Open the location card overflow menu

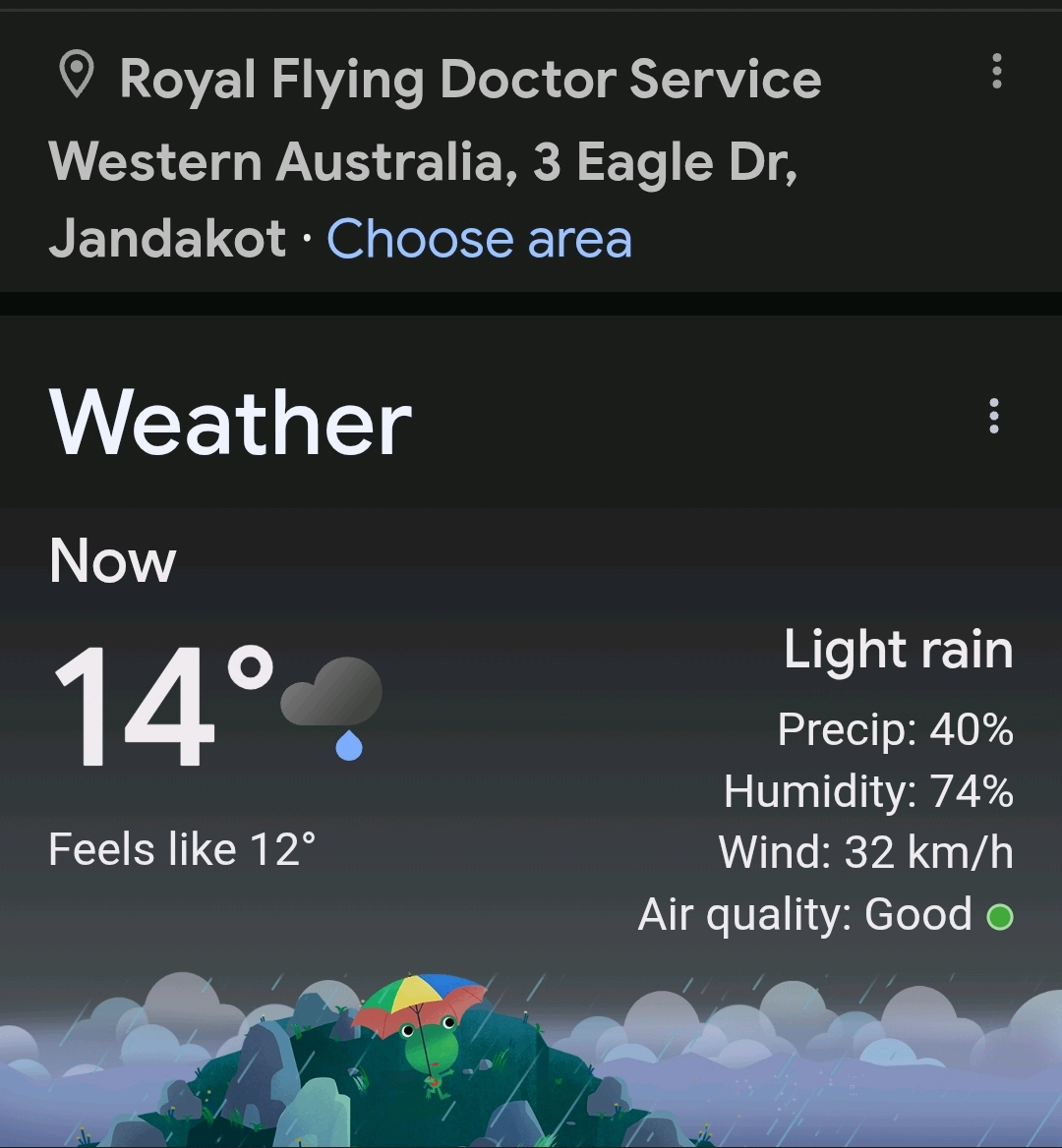click(x=996, y=72)
